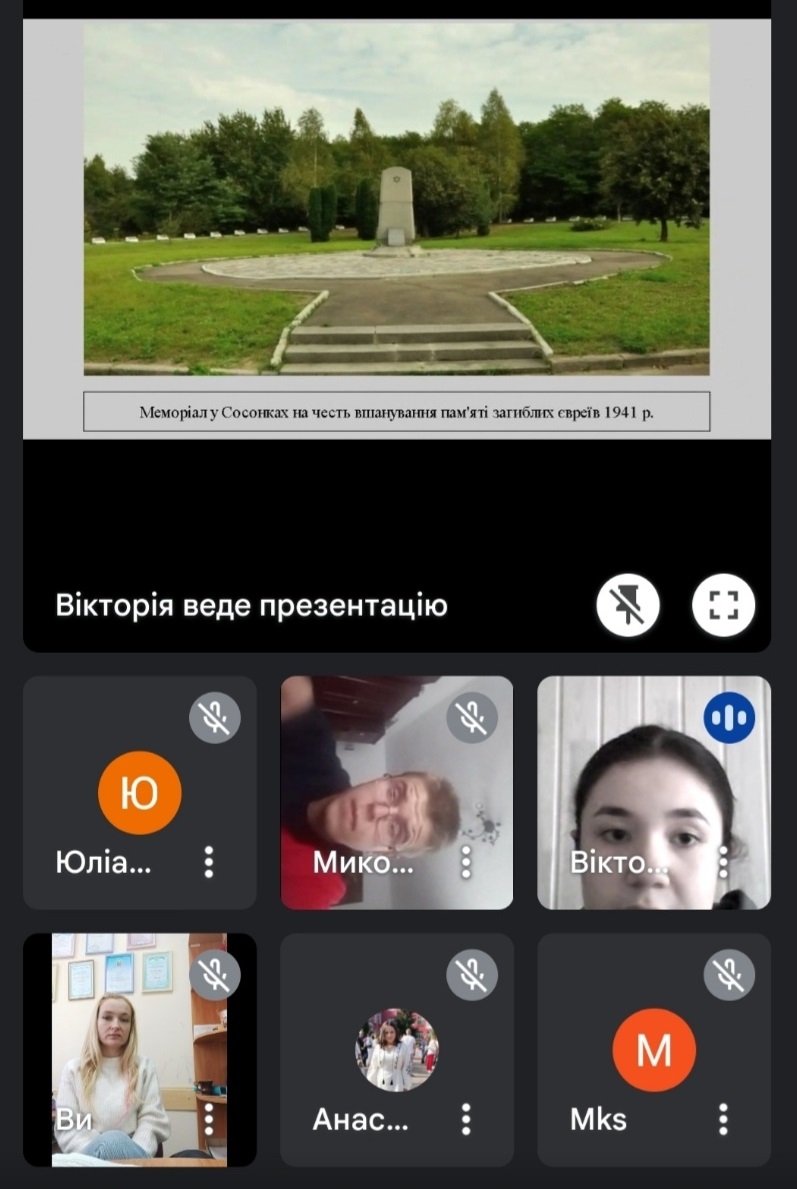This screenshot has height=1189, width=797.
Task: Open options for Mks tile
Action: coord(723,1119)
